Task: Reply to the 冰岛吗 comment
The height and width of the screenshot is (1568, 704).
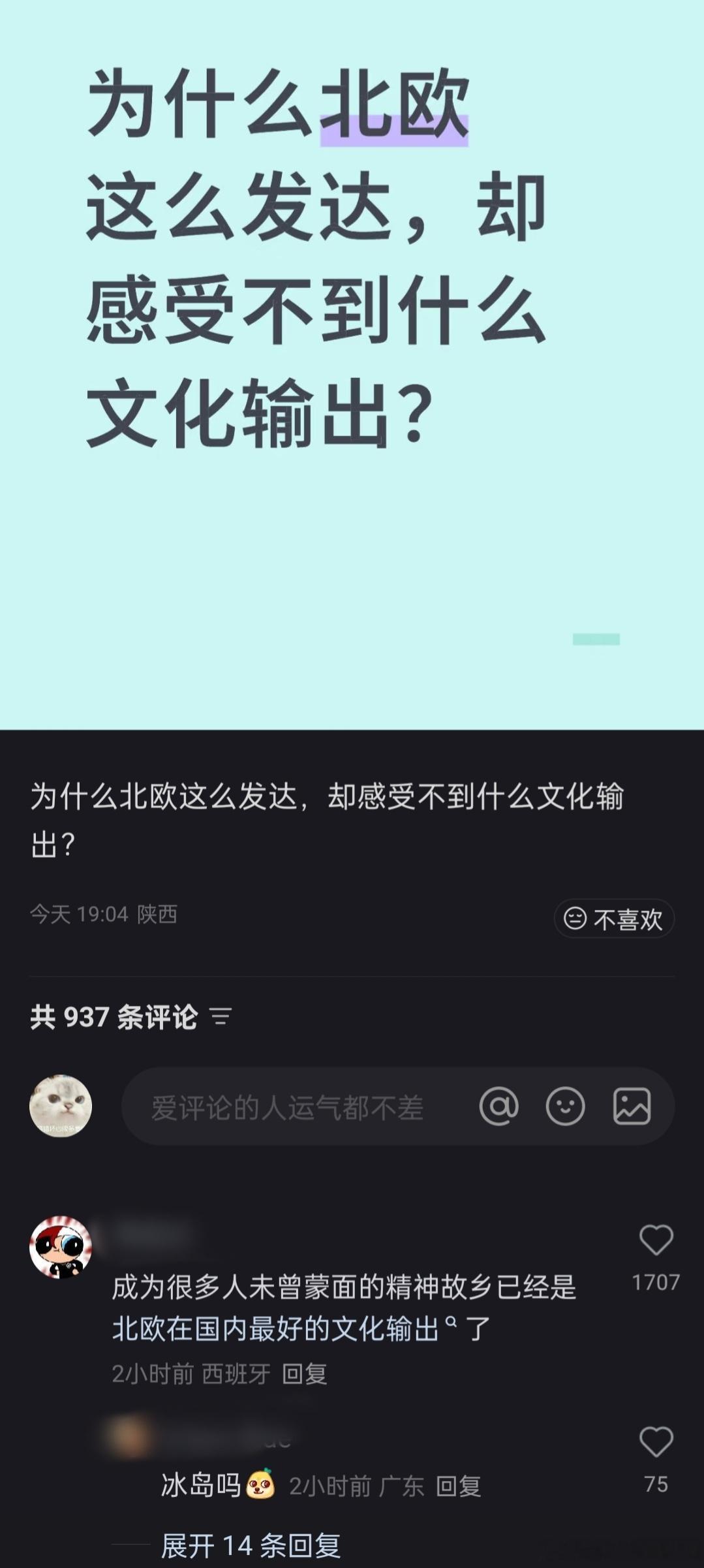Action: click(458, 1486)
